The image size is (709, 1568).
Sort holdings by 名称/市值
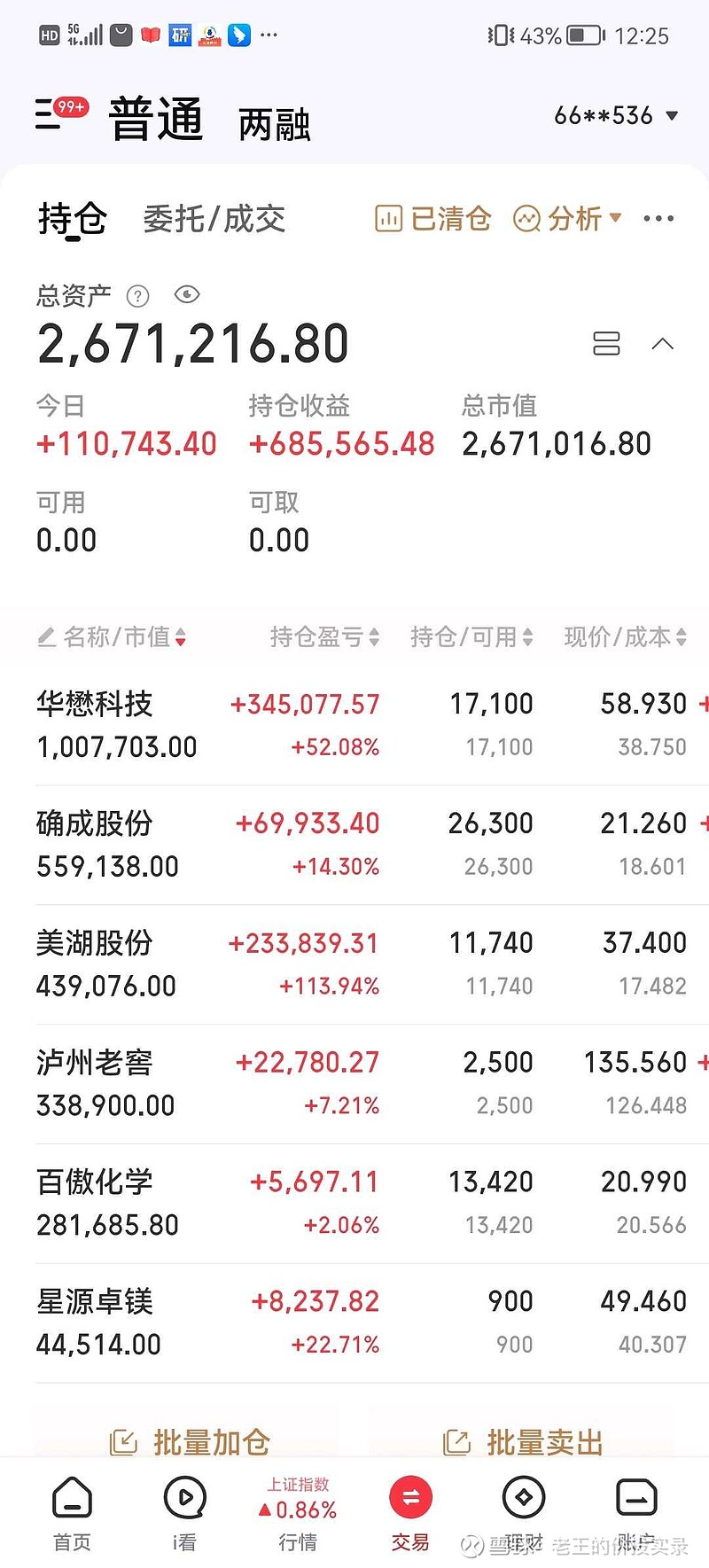tap(112, 636)
